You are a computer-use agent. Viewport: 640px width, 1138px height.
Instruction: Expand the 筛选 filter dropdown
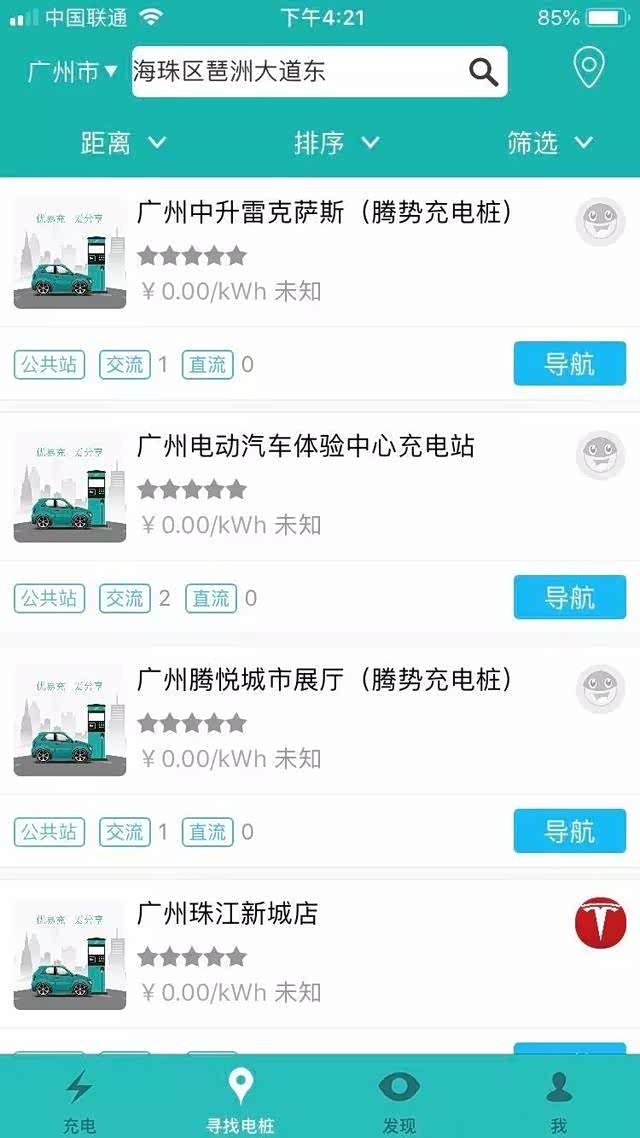pos(549,143)
